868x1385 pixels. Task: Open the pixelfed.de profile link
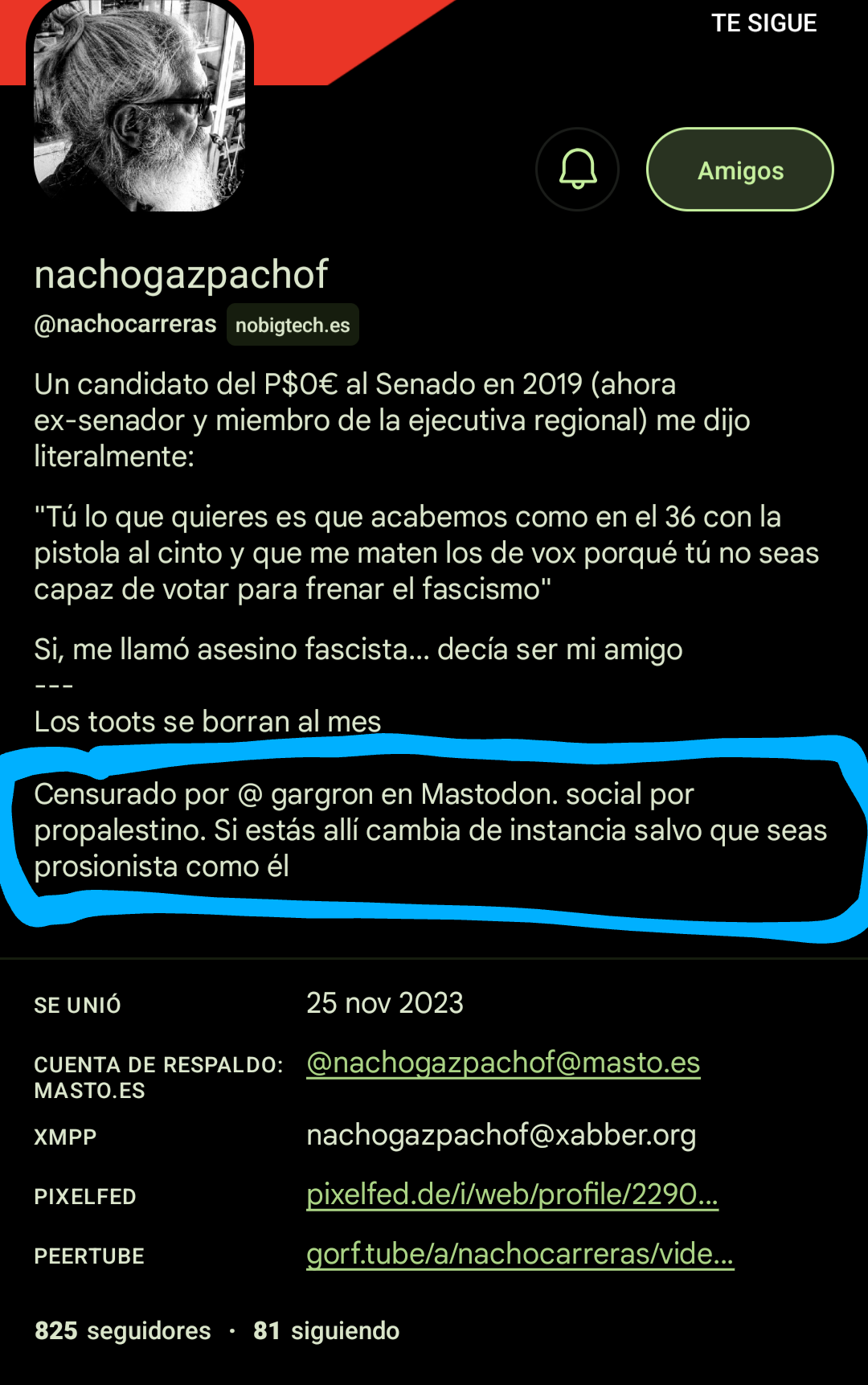coord(512,1194)
